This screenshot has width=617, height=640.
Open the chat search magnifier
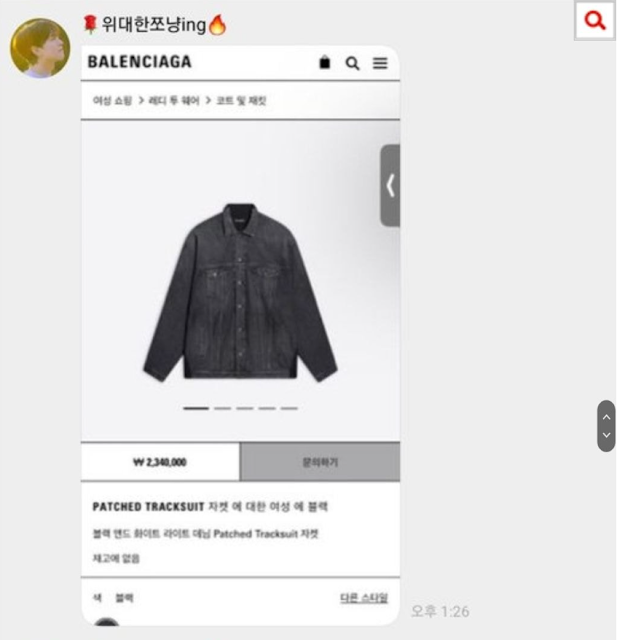point(595,20)
